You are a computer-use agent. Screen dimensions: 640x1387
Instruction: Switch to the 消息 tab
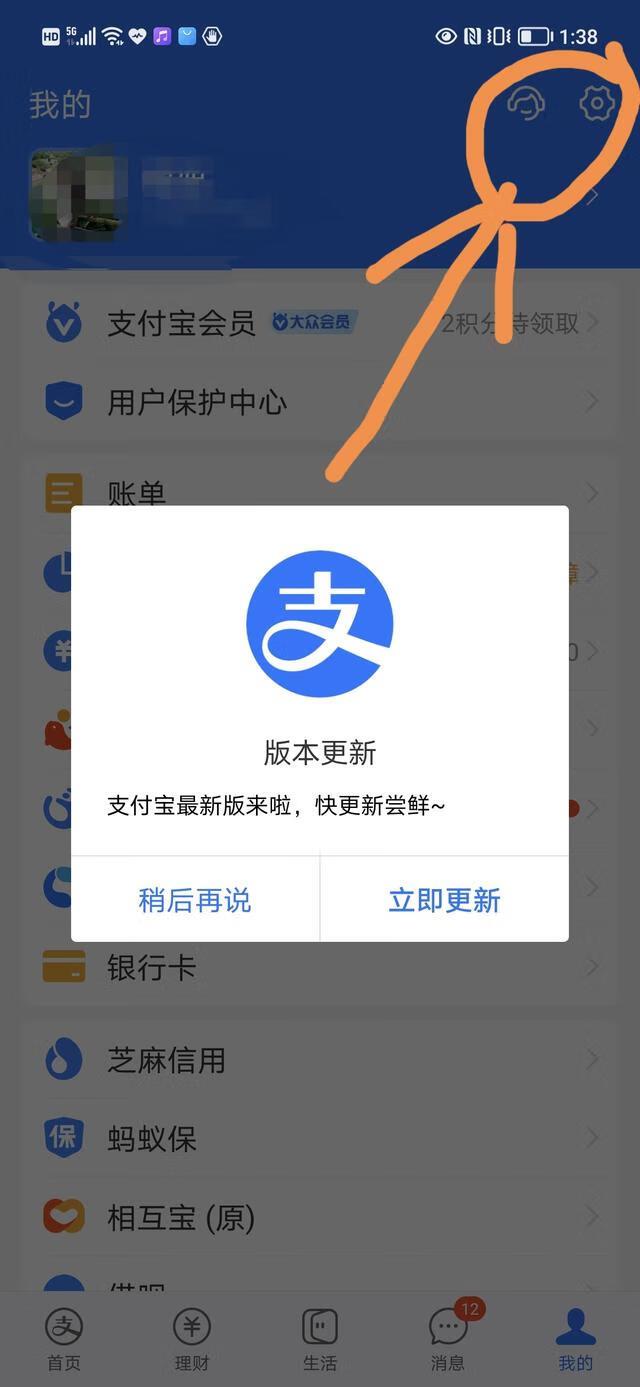pos(448,1340)
